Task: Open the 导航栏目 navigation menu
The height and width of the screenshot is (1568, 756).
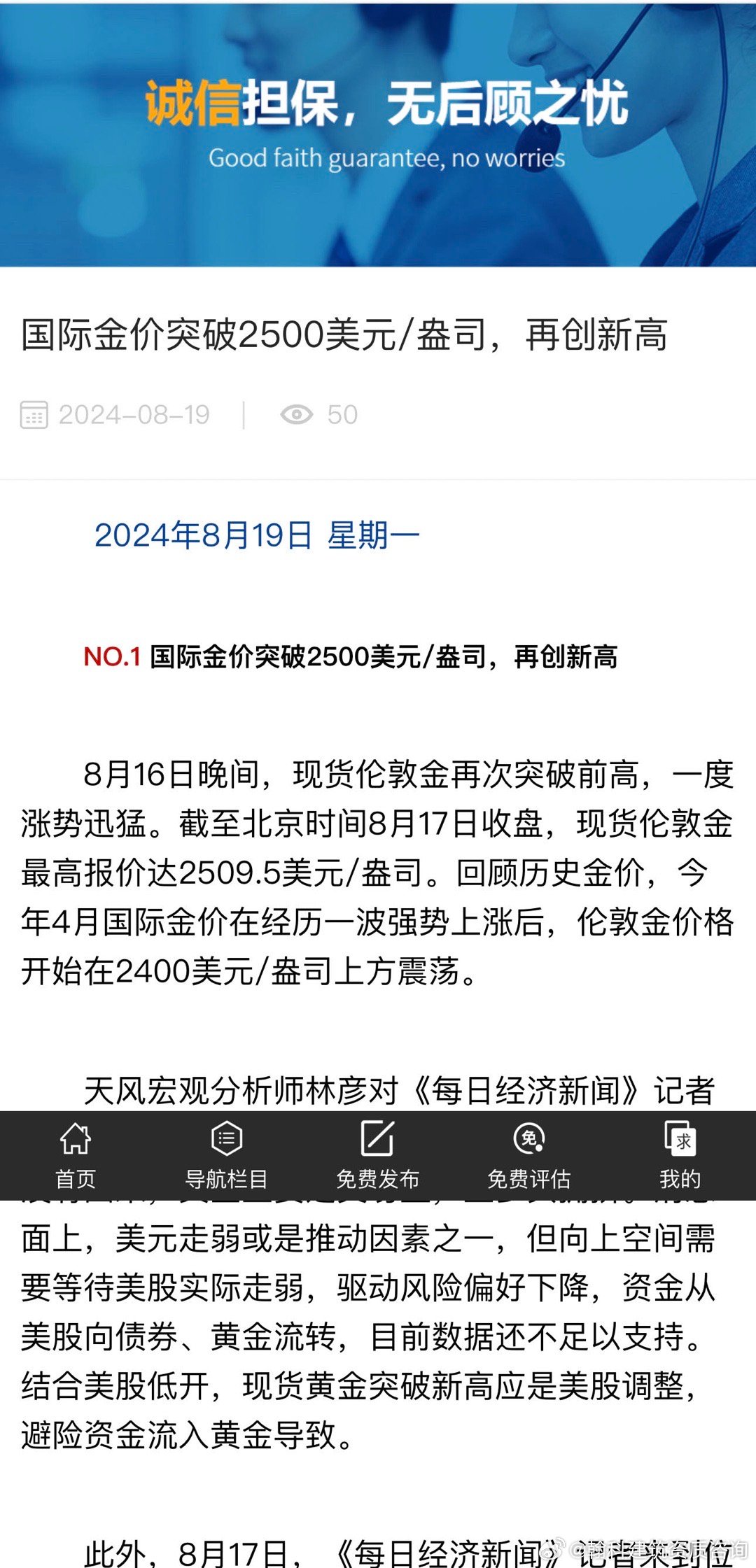Action: click(x=227, y=1155)
